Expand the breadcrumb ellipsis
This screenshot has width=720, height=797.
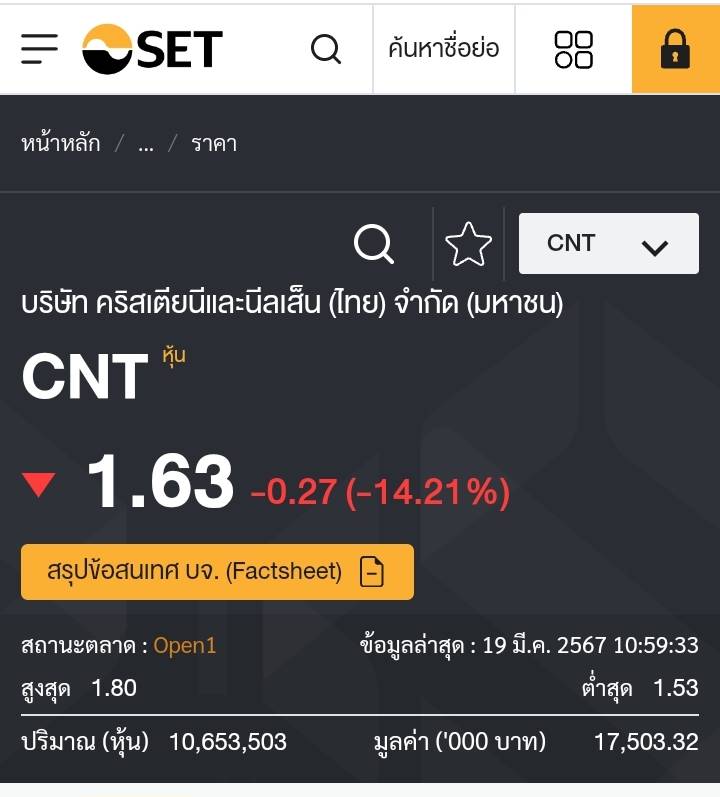[146, 143]
